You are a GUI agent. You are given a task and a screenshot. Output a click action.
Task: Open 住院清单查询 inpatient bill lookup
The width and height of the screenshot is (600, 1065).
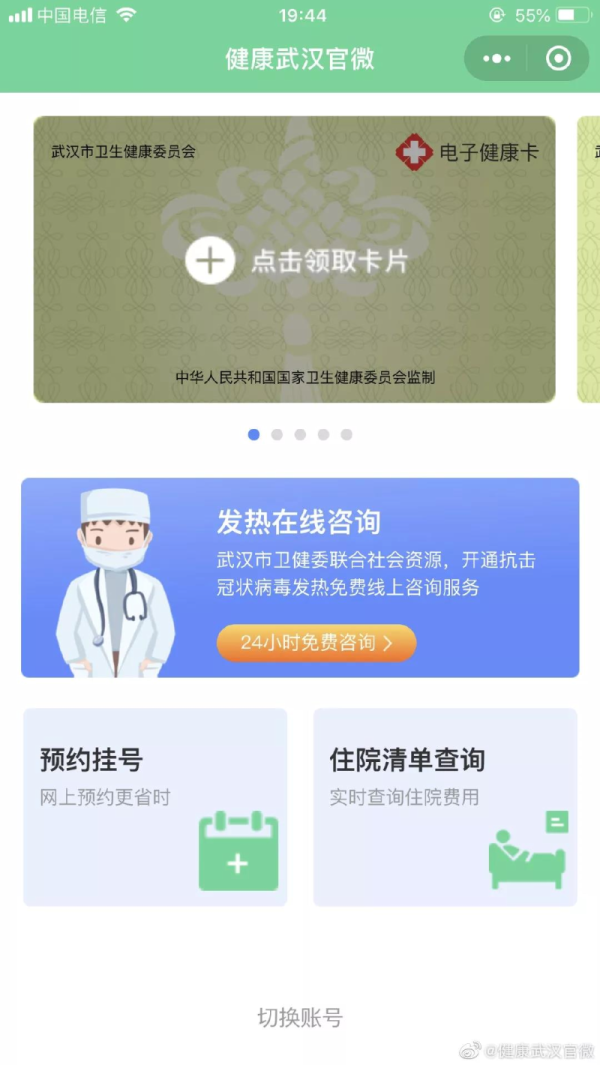pos(445,807)
